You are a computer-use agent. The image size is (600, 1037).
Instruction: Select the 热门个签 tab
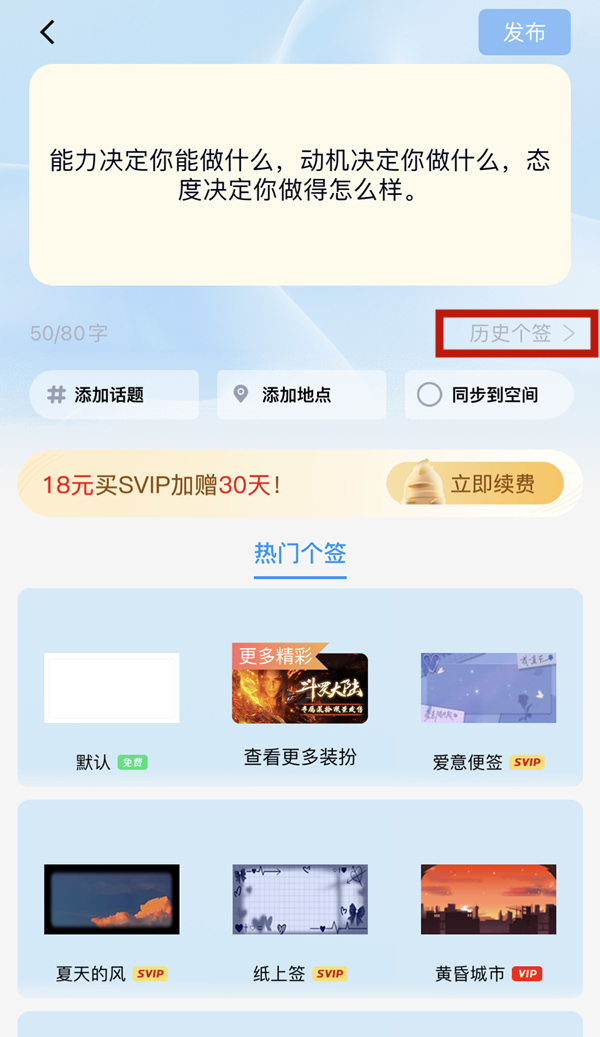coord(300,553)
